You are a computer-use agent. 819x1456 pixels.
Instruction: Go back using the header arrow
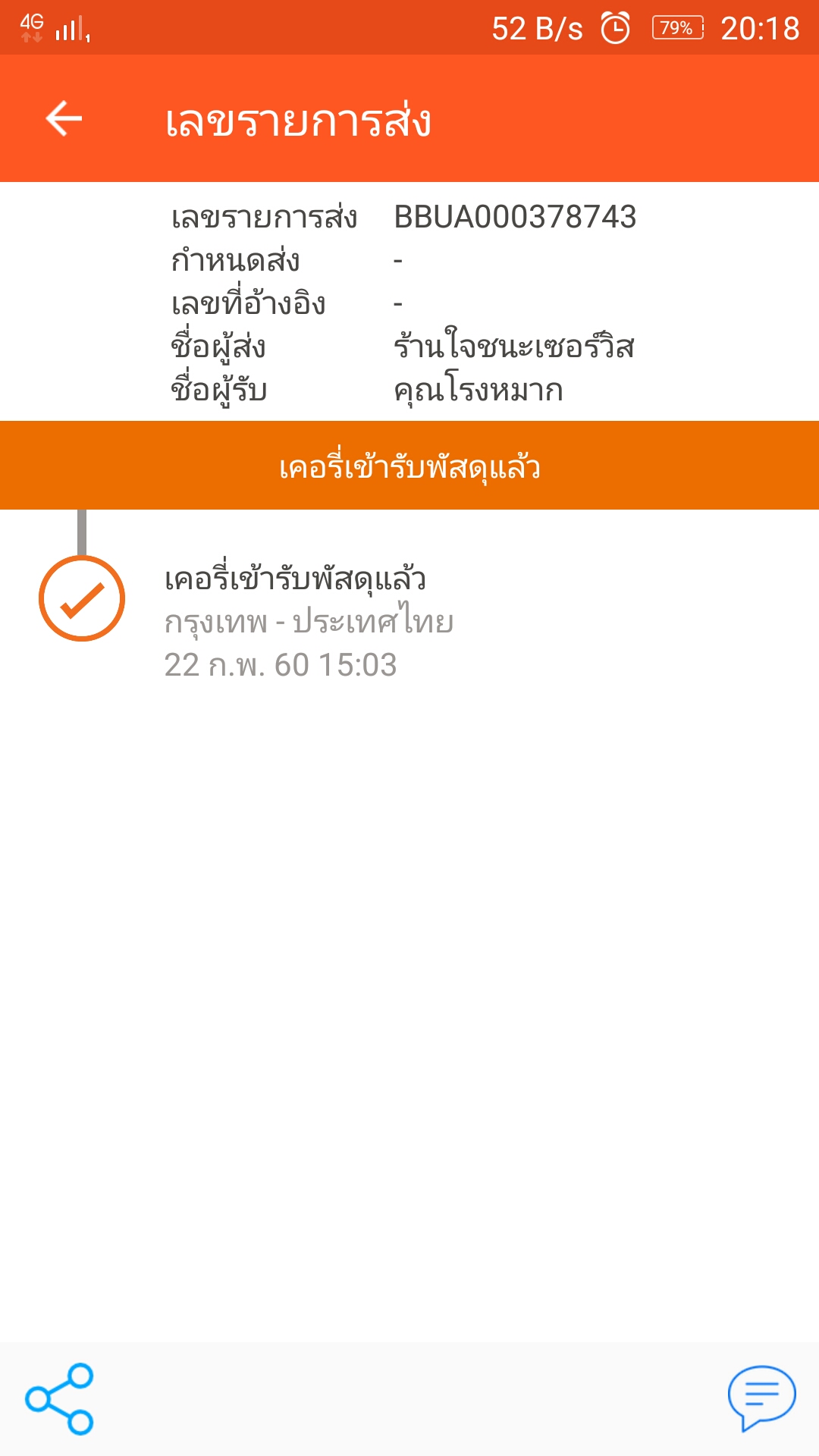click(x=64, y=119)
